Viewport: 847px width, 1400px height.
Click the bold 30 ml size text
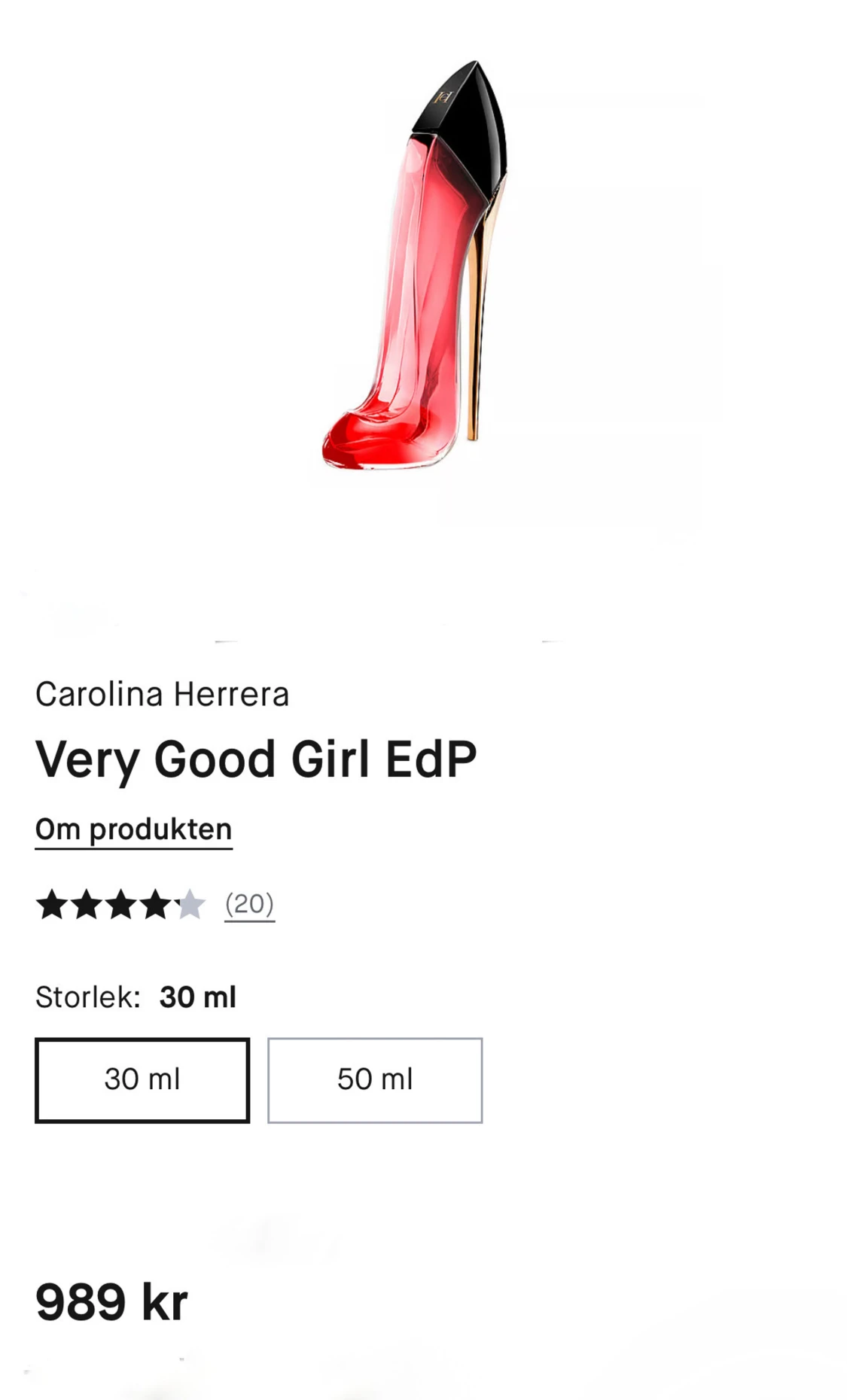[x=200, y=996]
